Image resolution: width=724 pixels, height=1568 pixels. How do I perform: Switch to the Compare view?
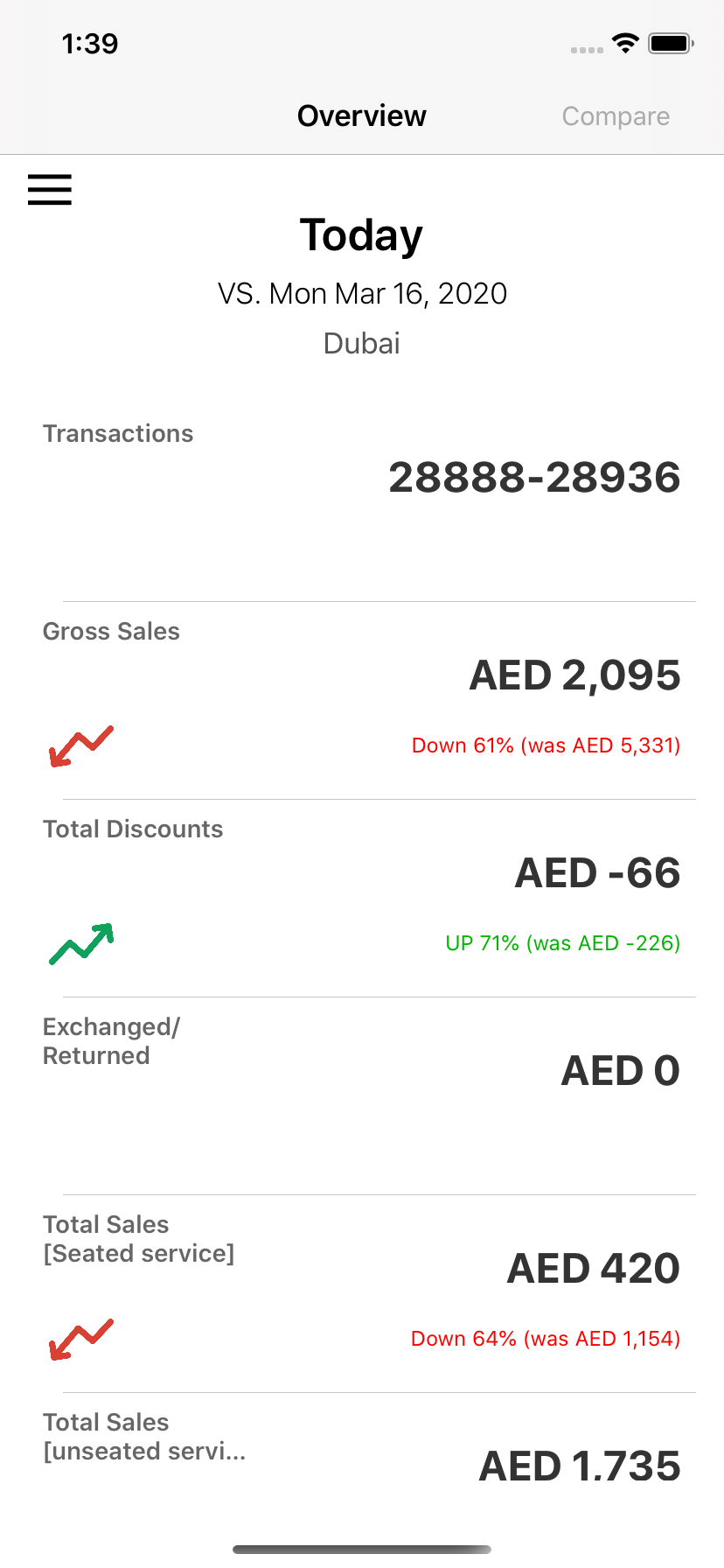tap(616, 116)
